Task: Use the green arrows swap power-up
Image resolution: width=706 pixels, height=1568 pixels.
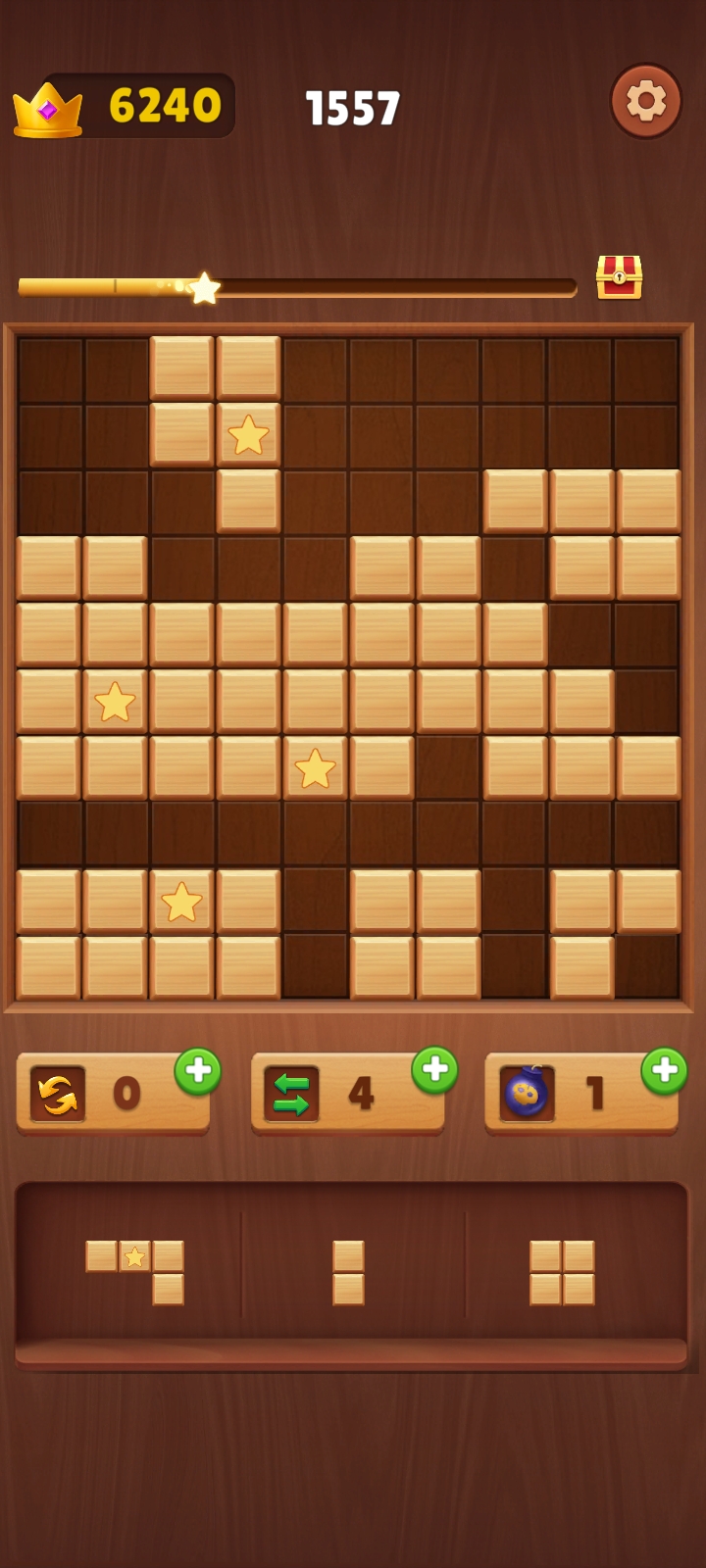Action: tap(291, 1094)
